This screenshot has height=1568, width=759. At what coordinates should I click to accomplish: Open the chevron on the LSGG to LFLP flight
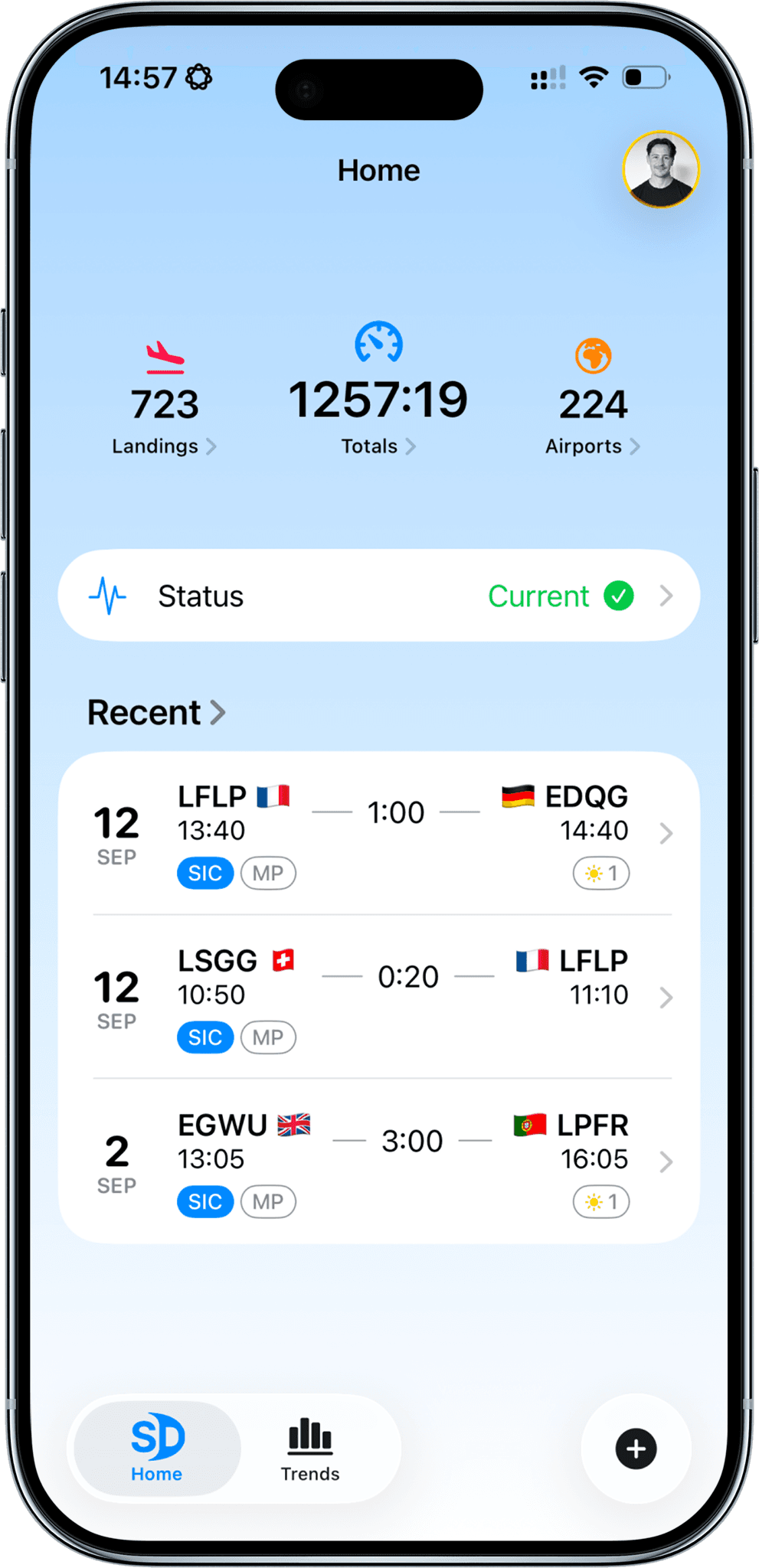[666, 997]
